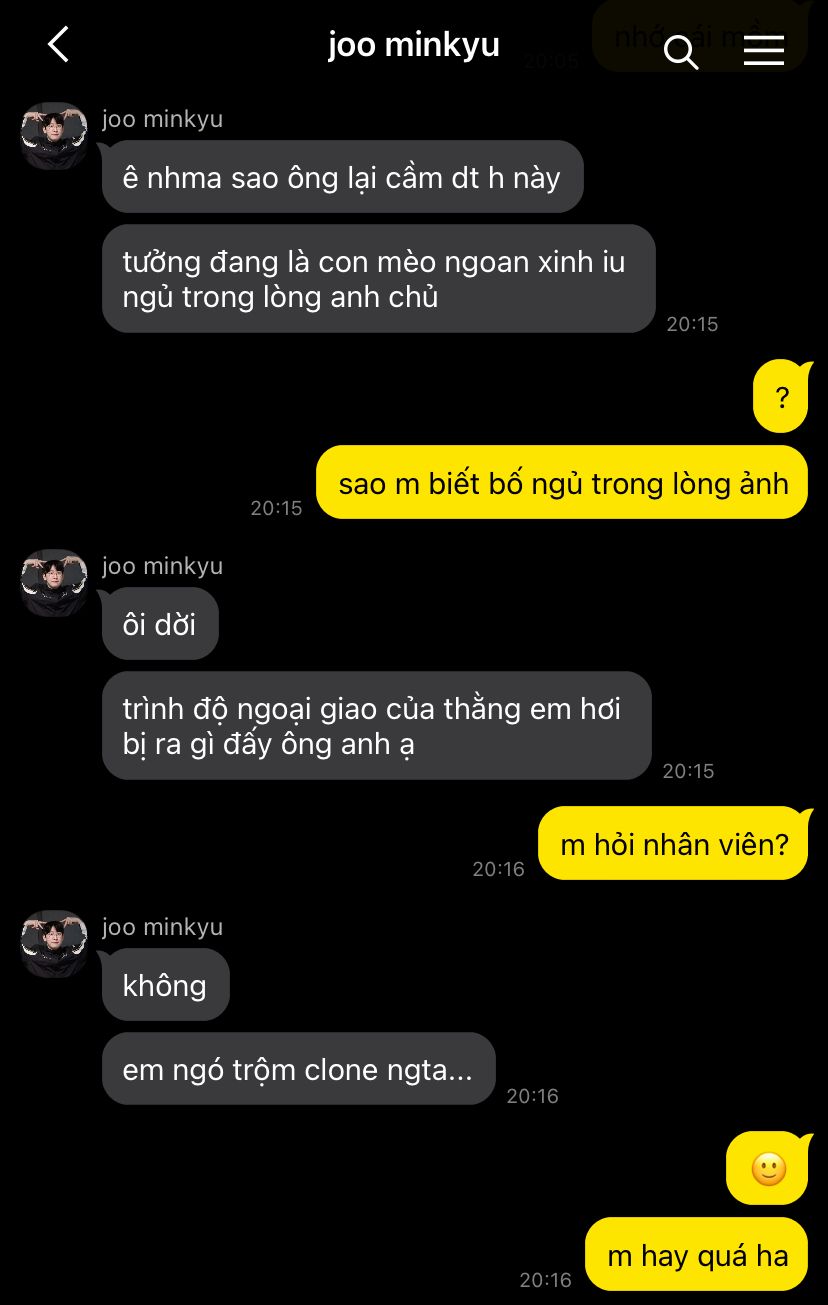The height and width of the screenshot is (1305, 828).
Task: Go back from joo minkyu chat
Action: [58, 45]
